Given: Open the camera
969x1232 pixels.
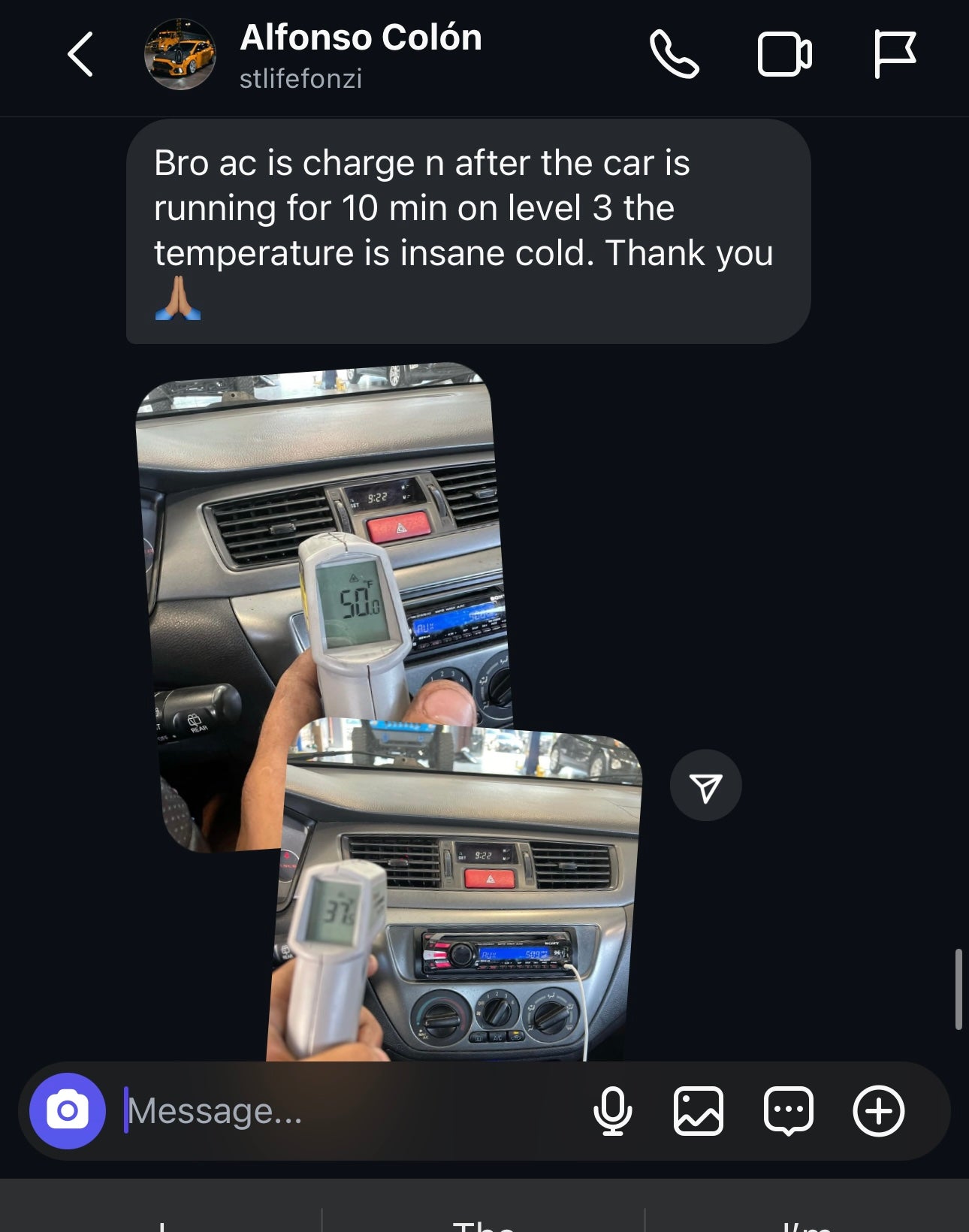Looking at the screenshot, I should pyautogui.click(x=68, y=1110).
